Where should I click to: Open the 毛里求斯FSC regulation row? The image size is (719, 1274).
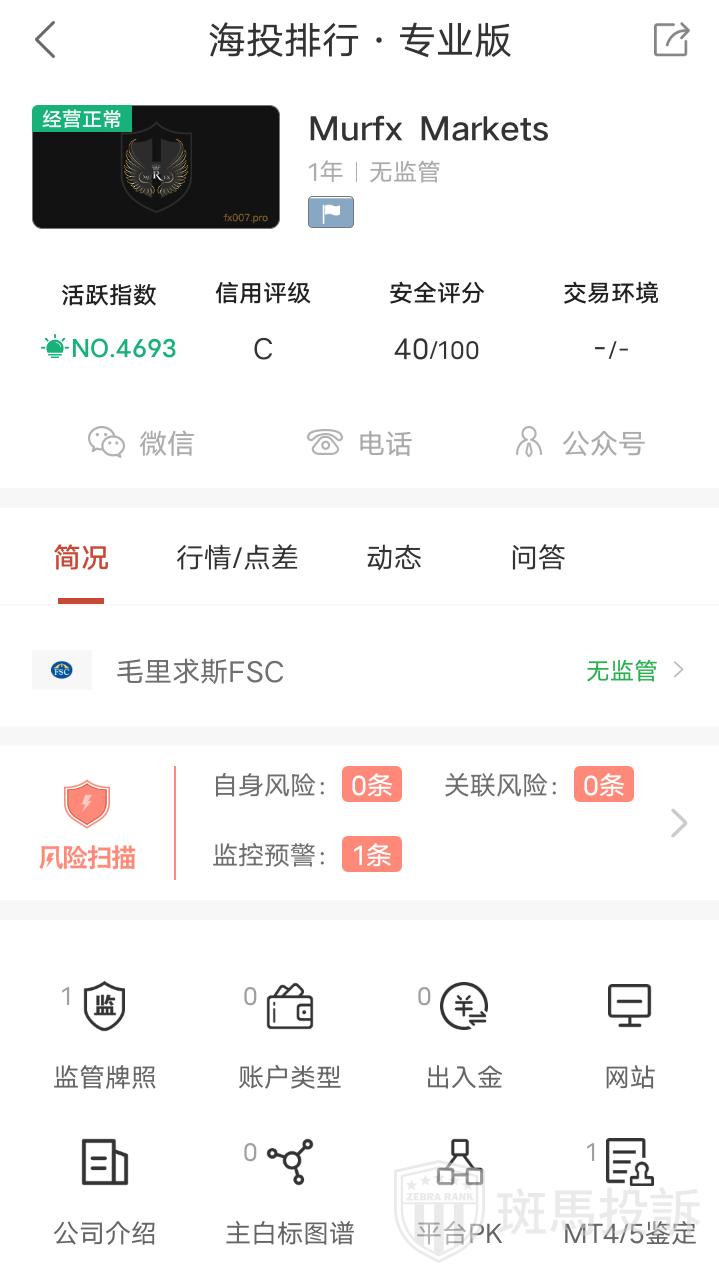pos(359,671)
